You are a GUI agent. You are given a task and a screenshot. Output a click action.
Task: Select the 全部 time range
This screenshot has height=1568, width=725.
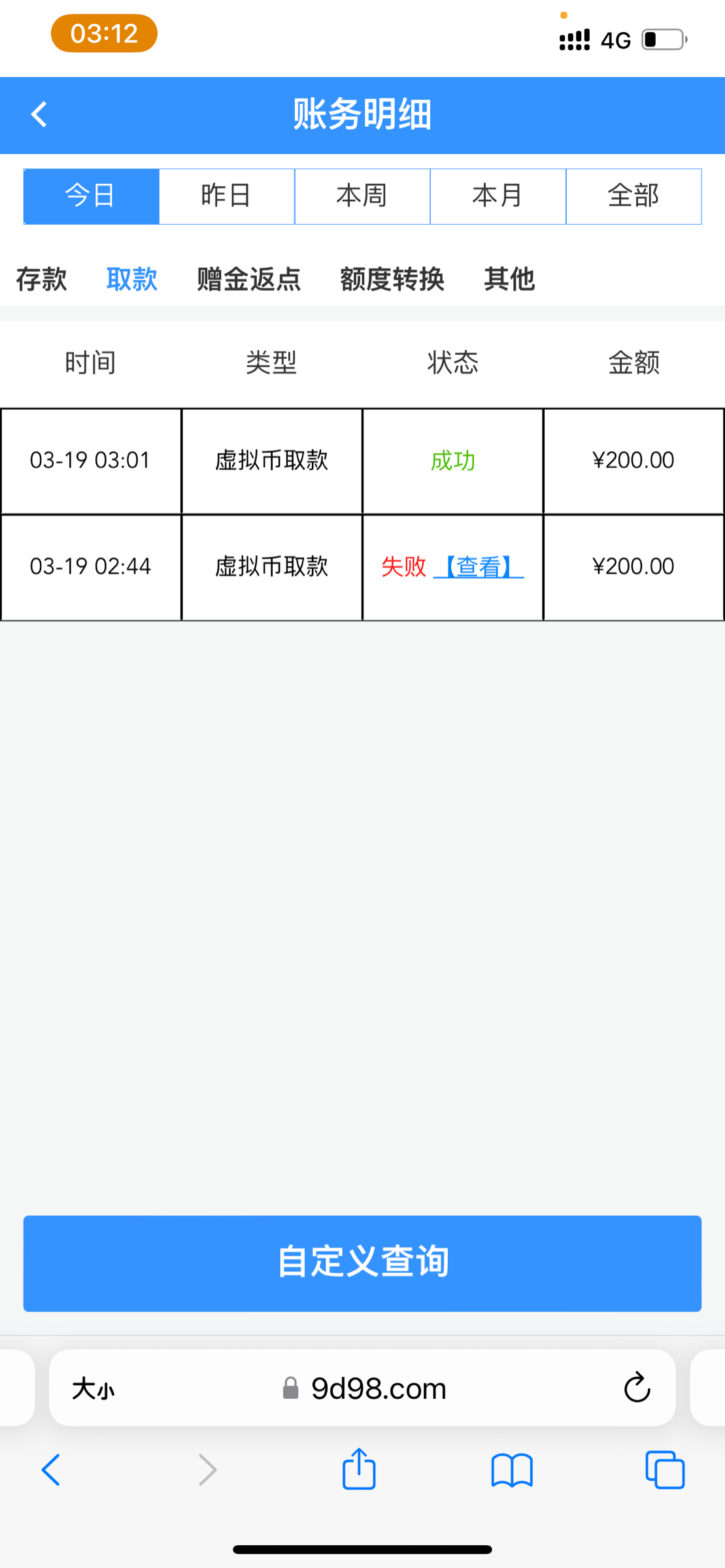pos(633,196)
